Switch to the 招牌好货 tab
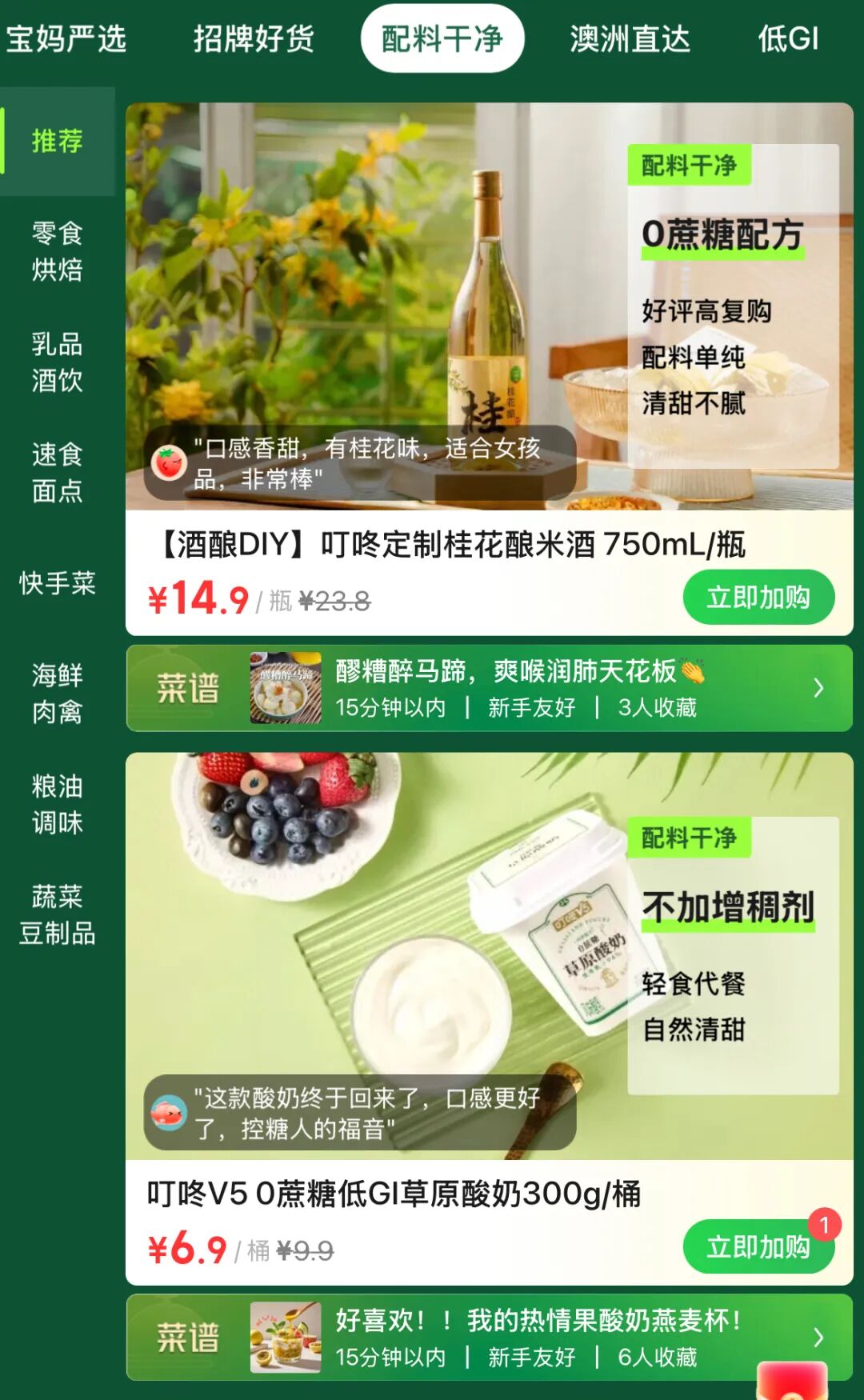The image size is (864, 1400). [x=254, y=38]
